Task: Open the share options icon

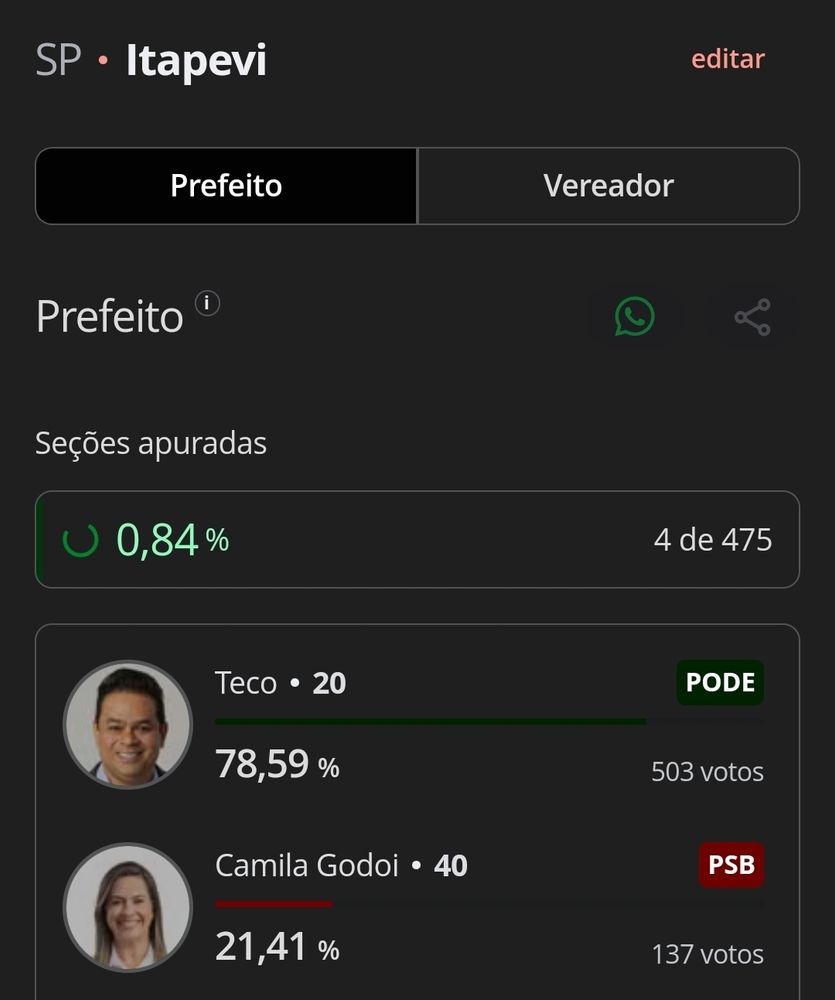Action: 752,317
